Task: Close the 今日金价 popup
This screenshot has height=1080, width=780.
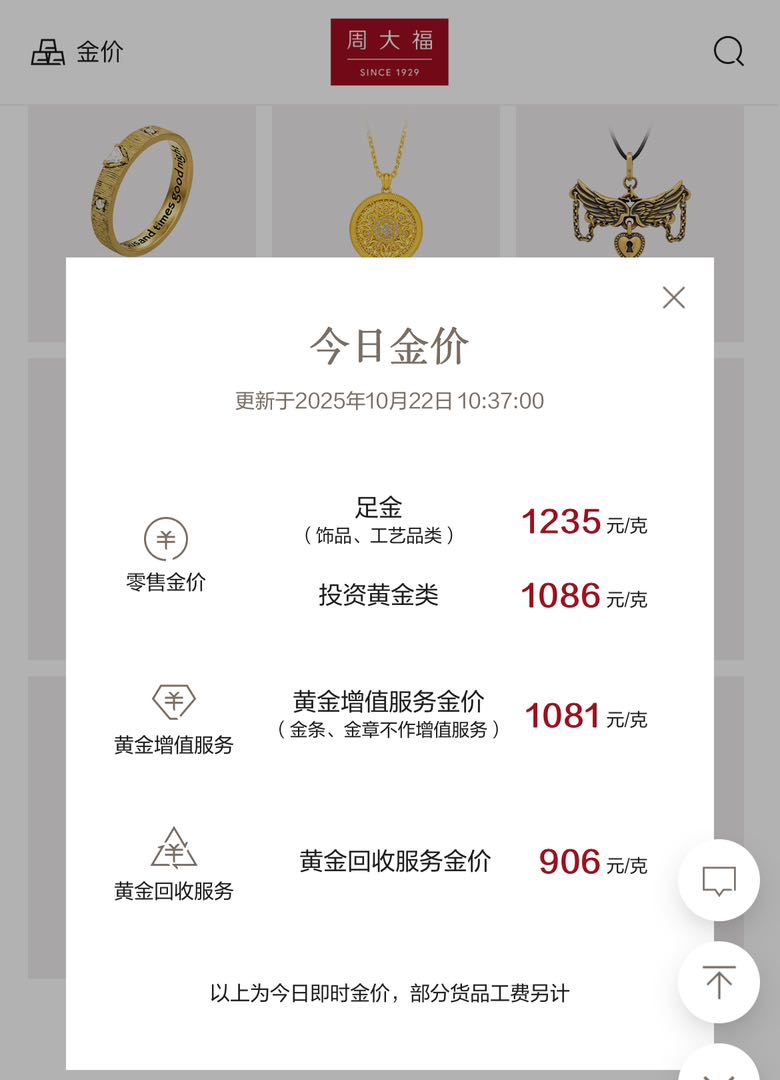Action: point(674,298)
